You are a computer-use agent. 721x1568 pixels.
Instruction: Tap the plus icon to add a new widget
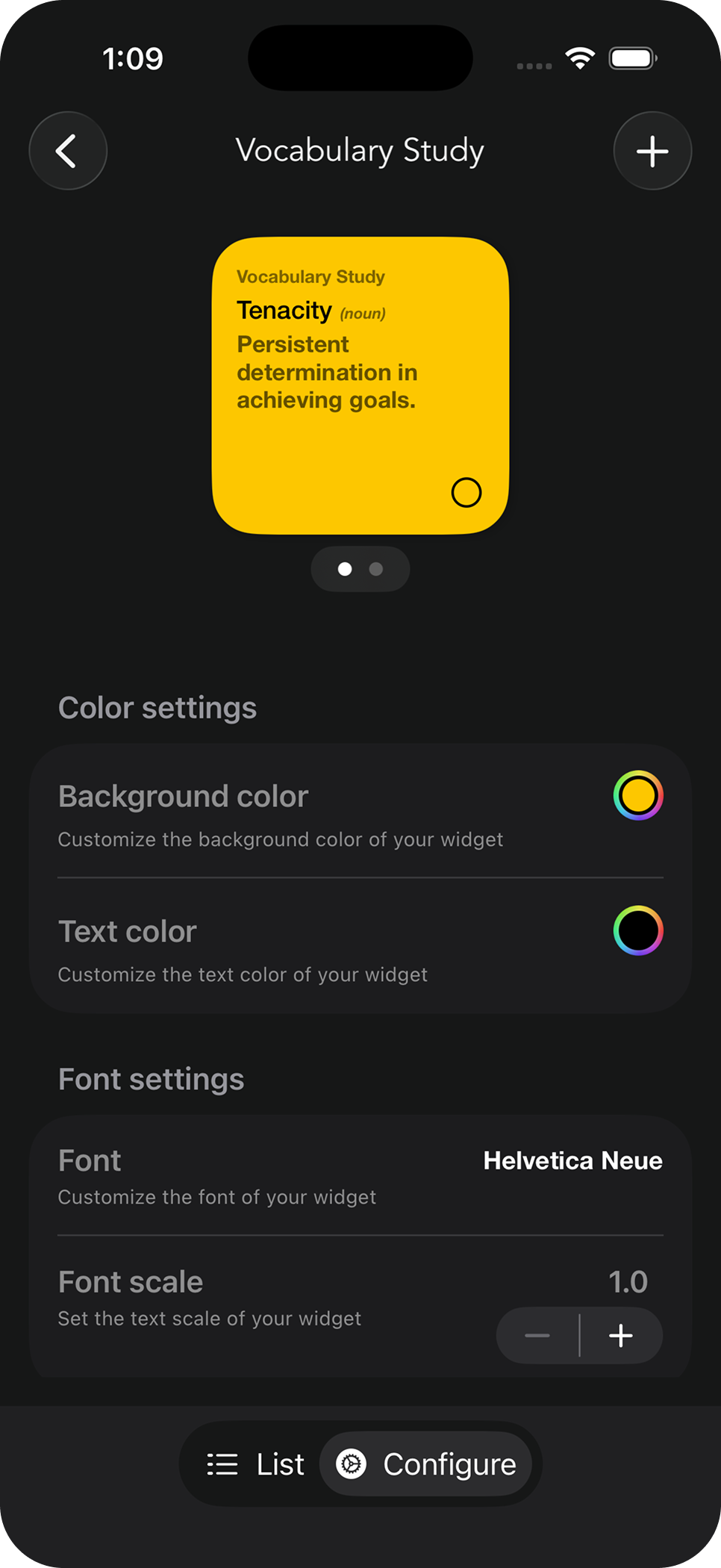(652, 150)
